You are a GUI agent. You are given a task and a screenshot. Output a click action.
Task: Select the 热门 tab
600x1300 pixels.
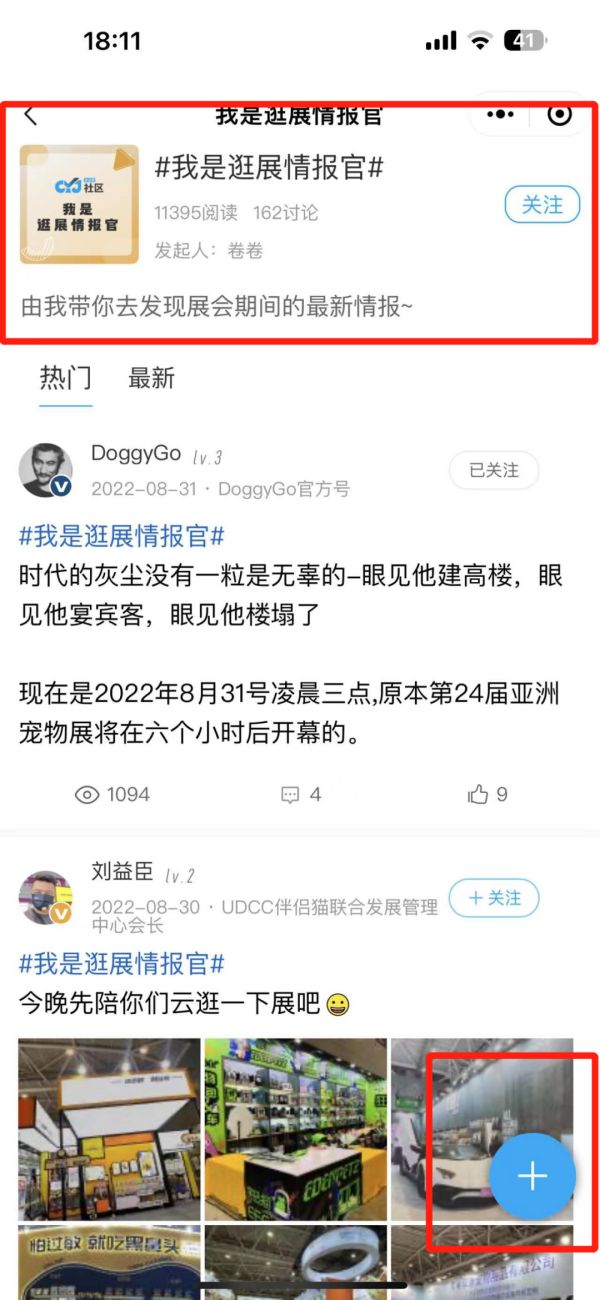point(66,378)
